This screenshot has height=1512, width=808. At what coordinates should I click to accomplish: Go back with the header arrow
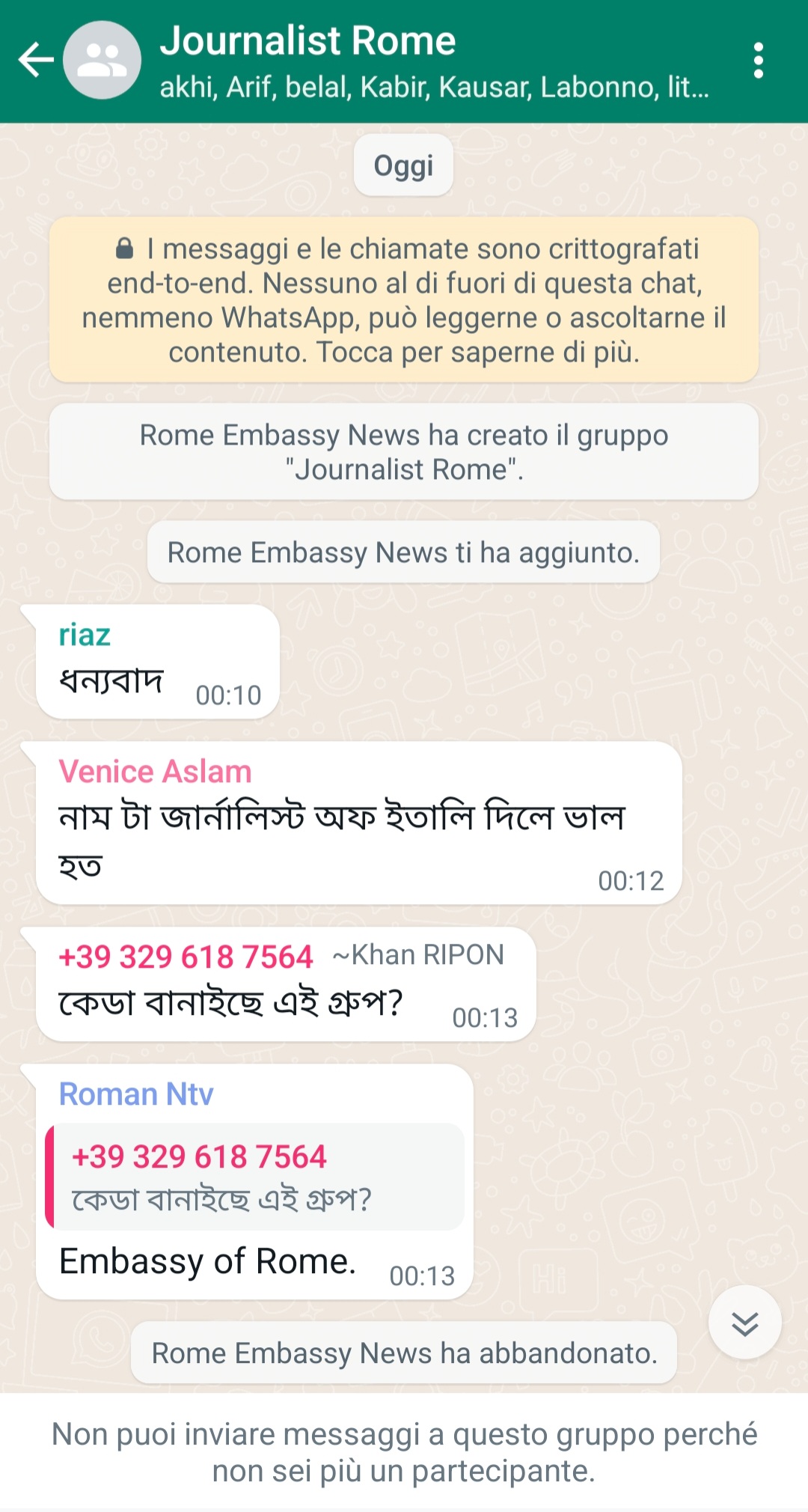[x=35, y=60]
